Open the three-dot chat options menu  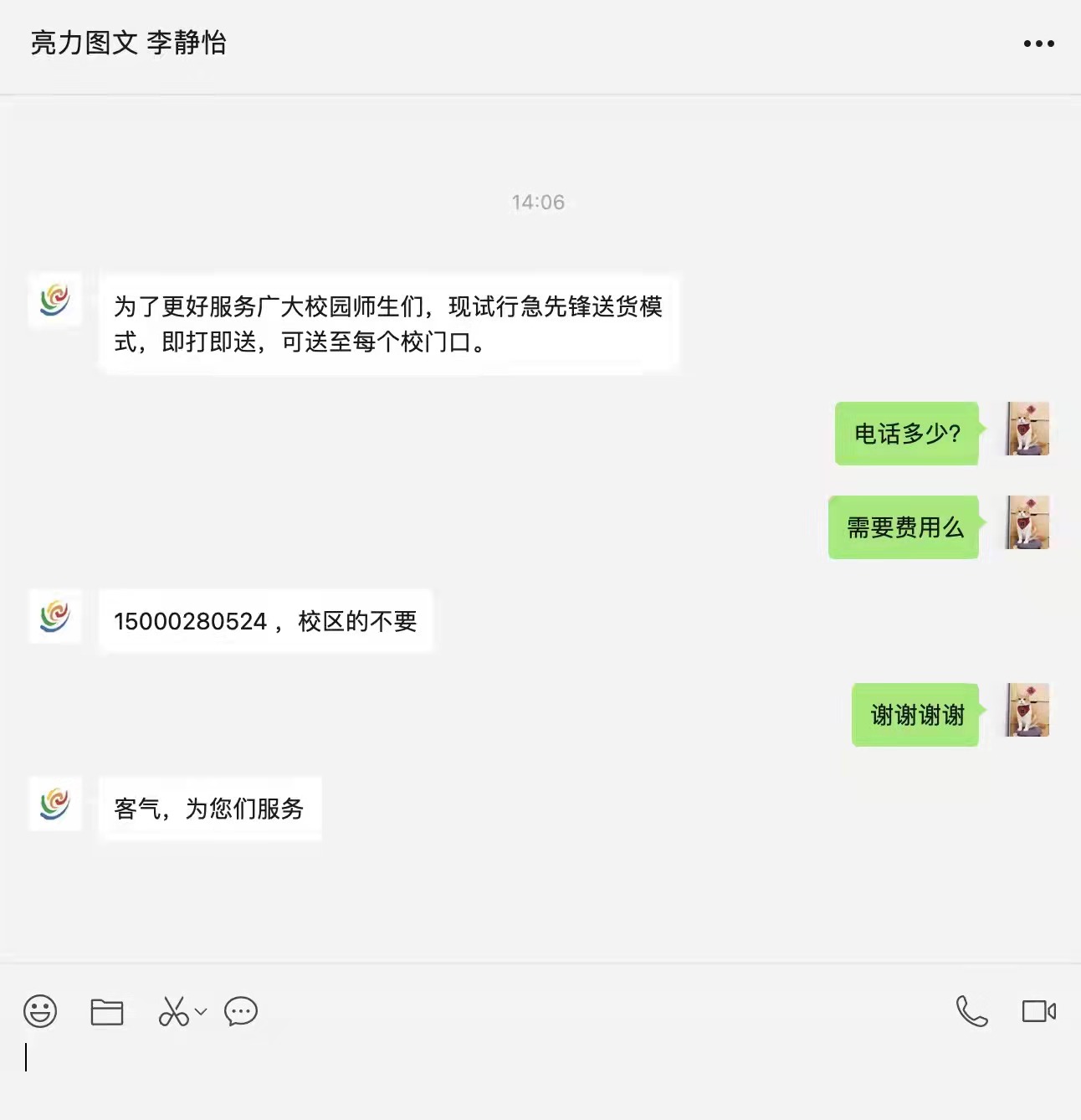click(1038, 44)
